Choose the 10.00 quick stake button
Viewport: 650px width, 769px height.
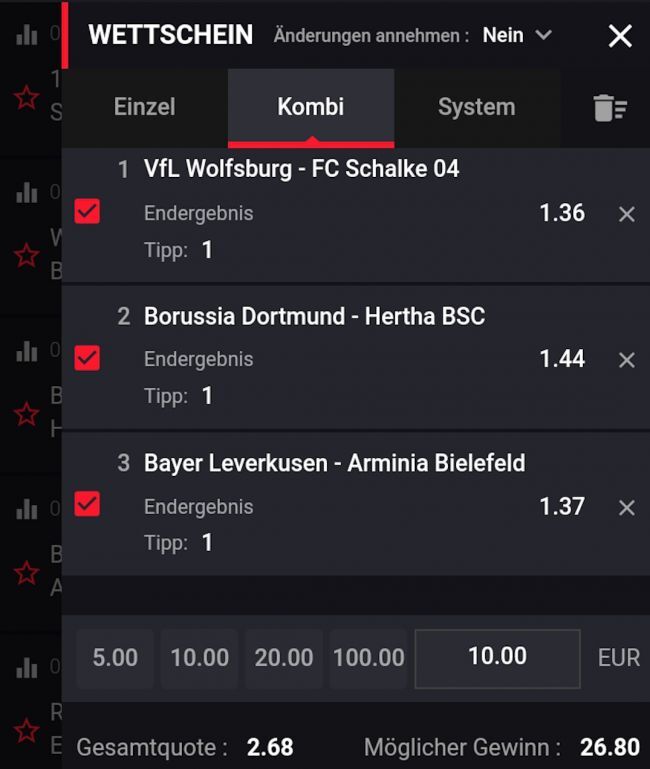[x=199, y=658]
